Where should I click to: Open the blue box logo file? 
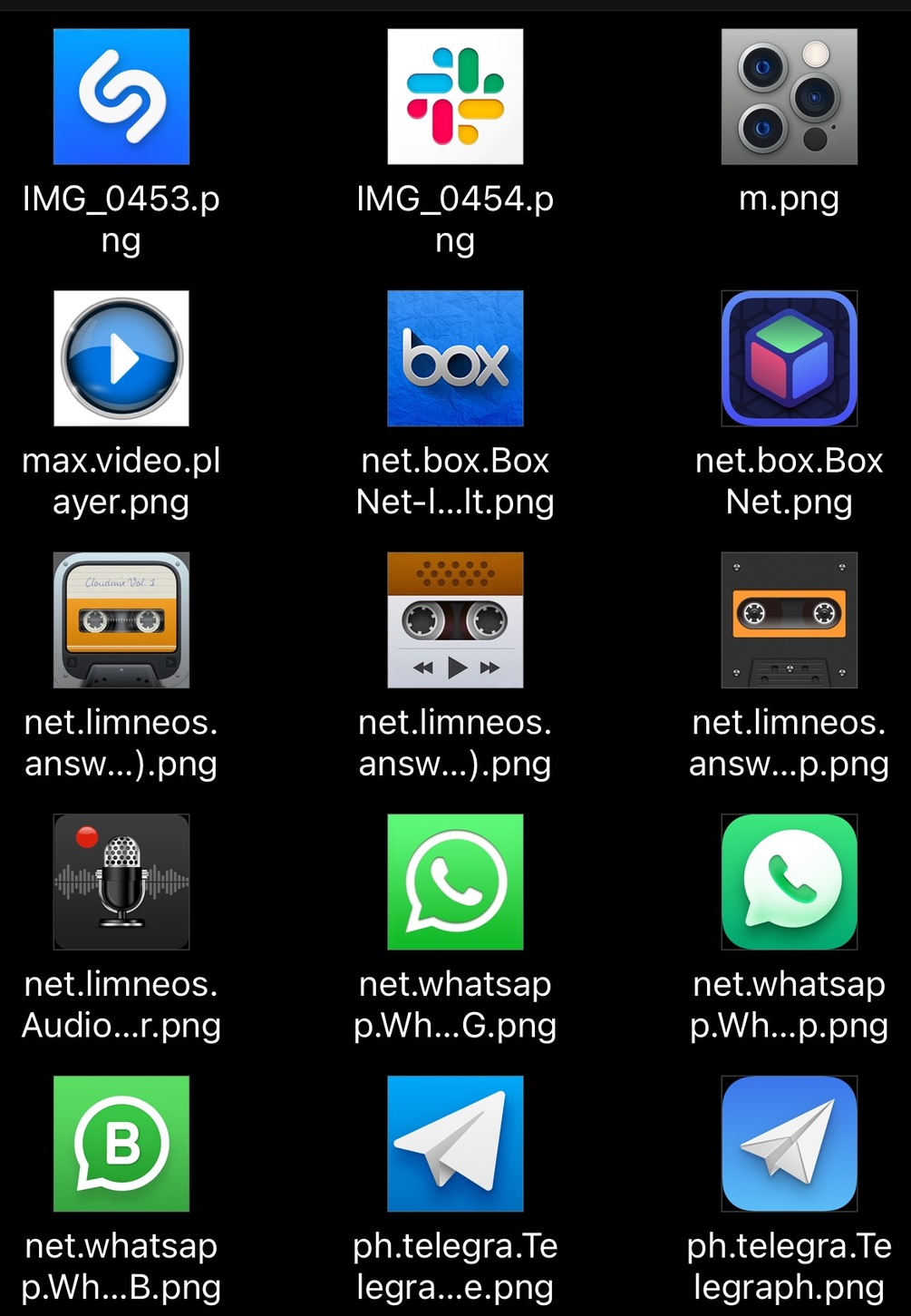click(455, 358)
